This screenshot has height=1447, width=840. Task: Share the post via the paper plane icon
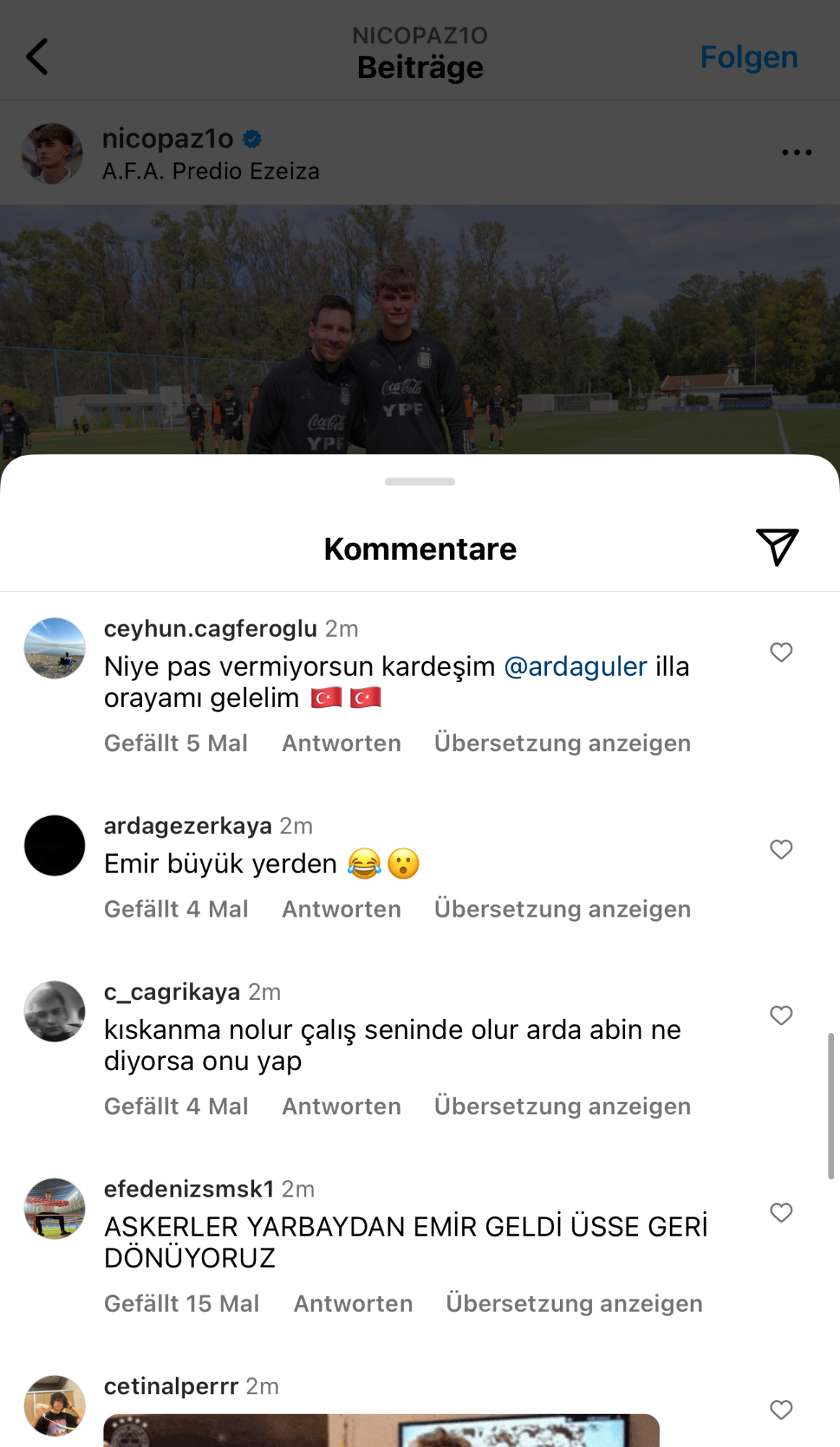coord(777,547)
